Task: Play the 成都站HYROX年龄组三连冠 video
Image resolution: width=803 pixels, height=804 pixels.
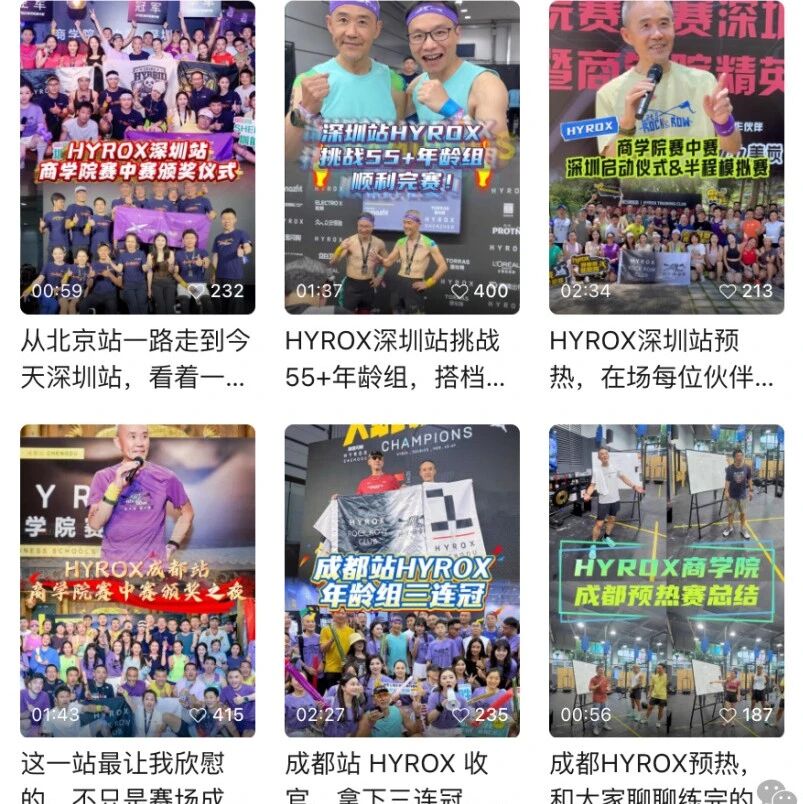Action: pos(402,580)
